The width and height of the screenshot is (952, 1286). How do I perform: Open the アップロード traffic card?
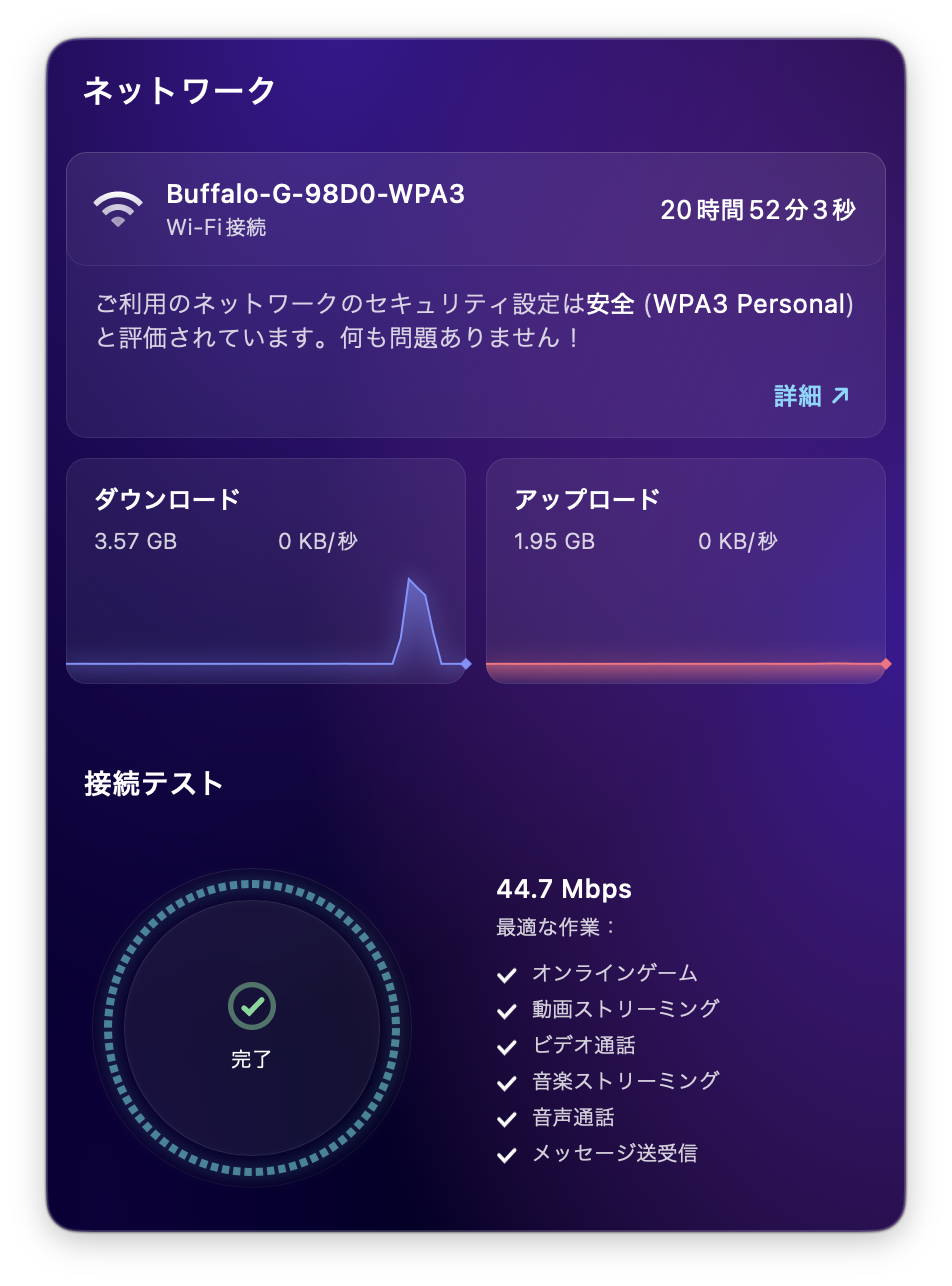[685, 570]
